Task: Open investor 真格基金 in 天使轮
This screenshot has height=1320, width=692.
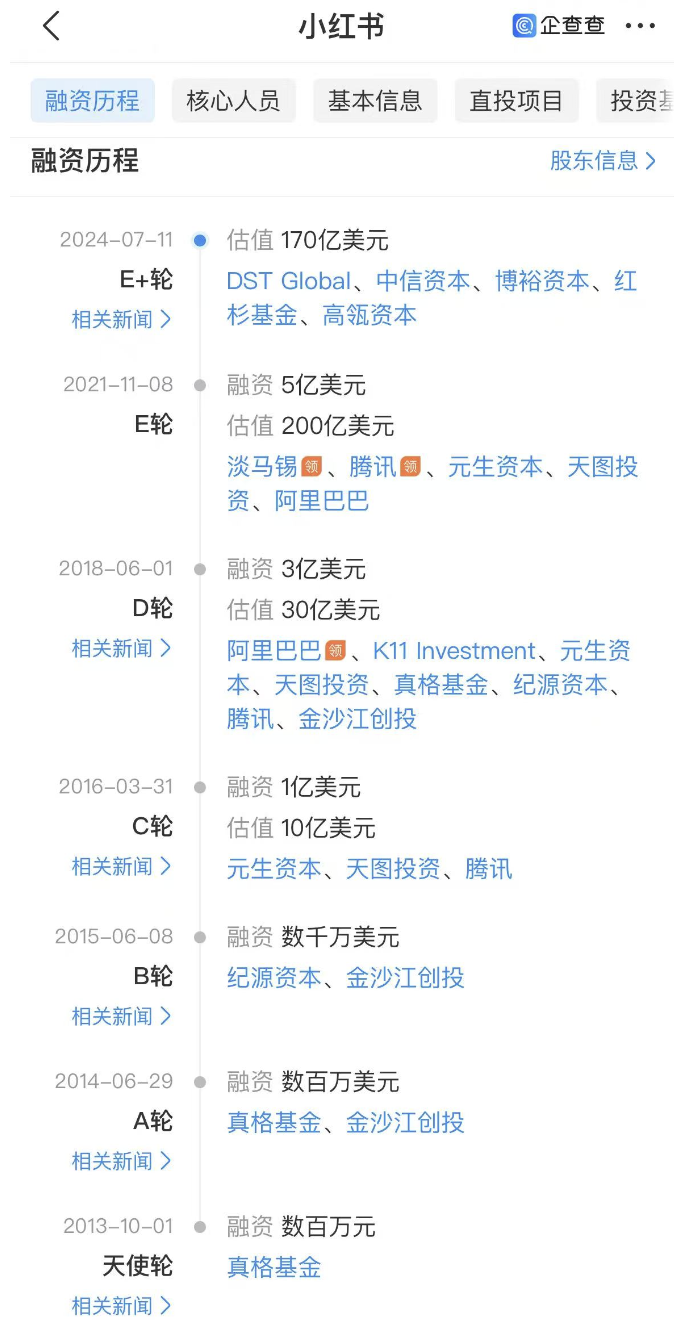Action: (x=274, y=1268)
